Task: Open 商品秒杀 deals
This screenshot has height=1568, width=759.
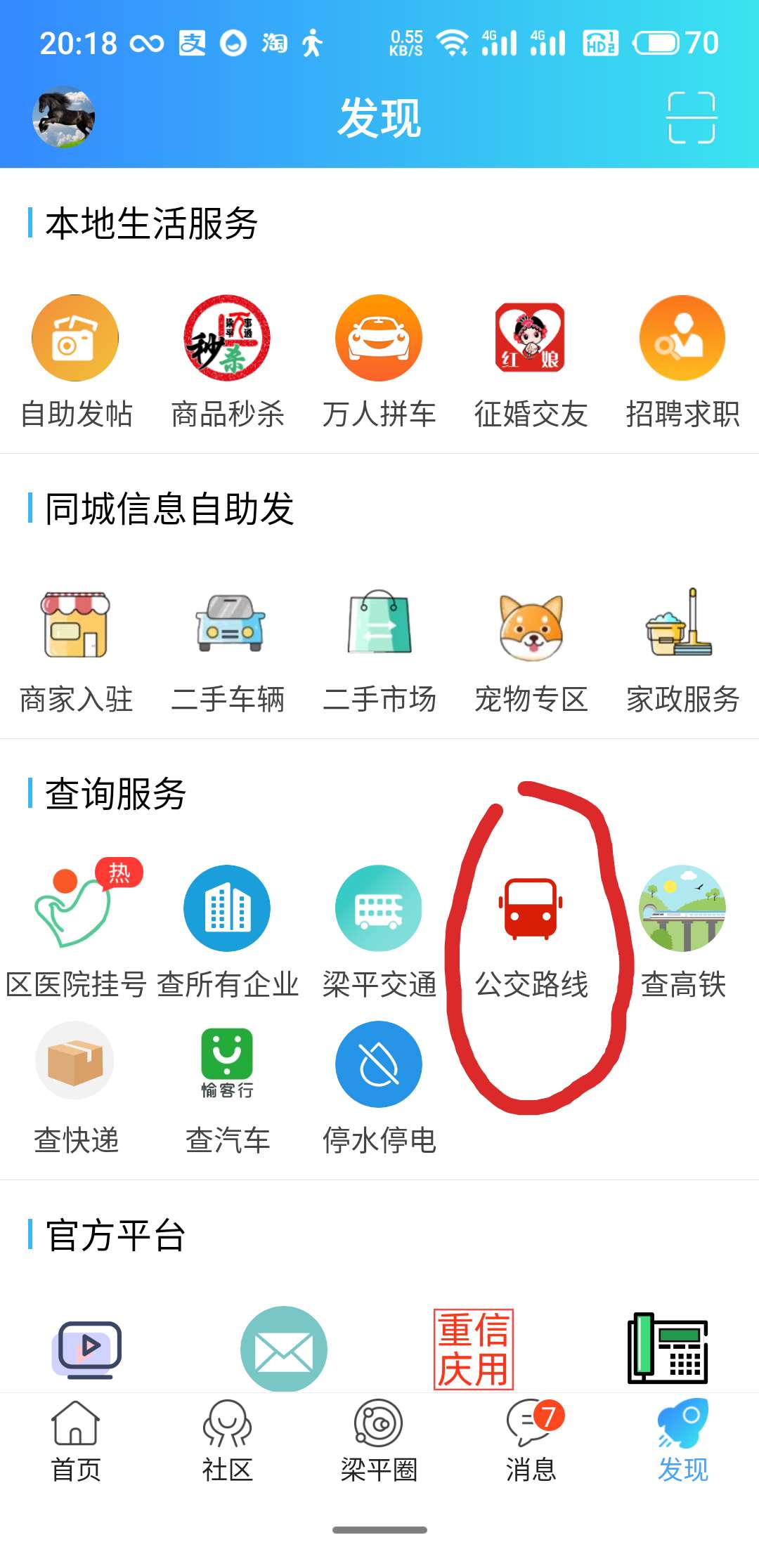Action: pyautogui.click(x=227, y=362)
